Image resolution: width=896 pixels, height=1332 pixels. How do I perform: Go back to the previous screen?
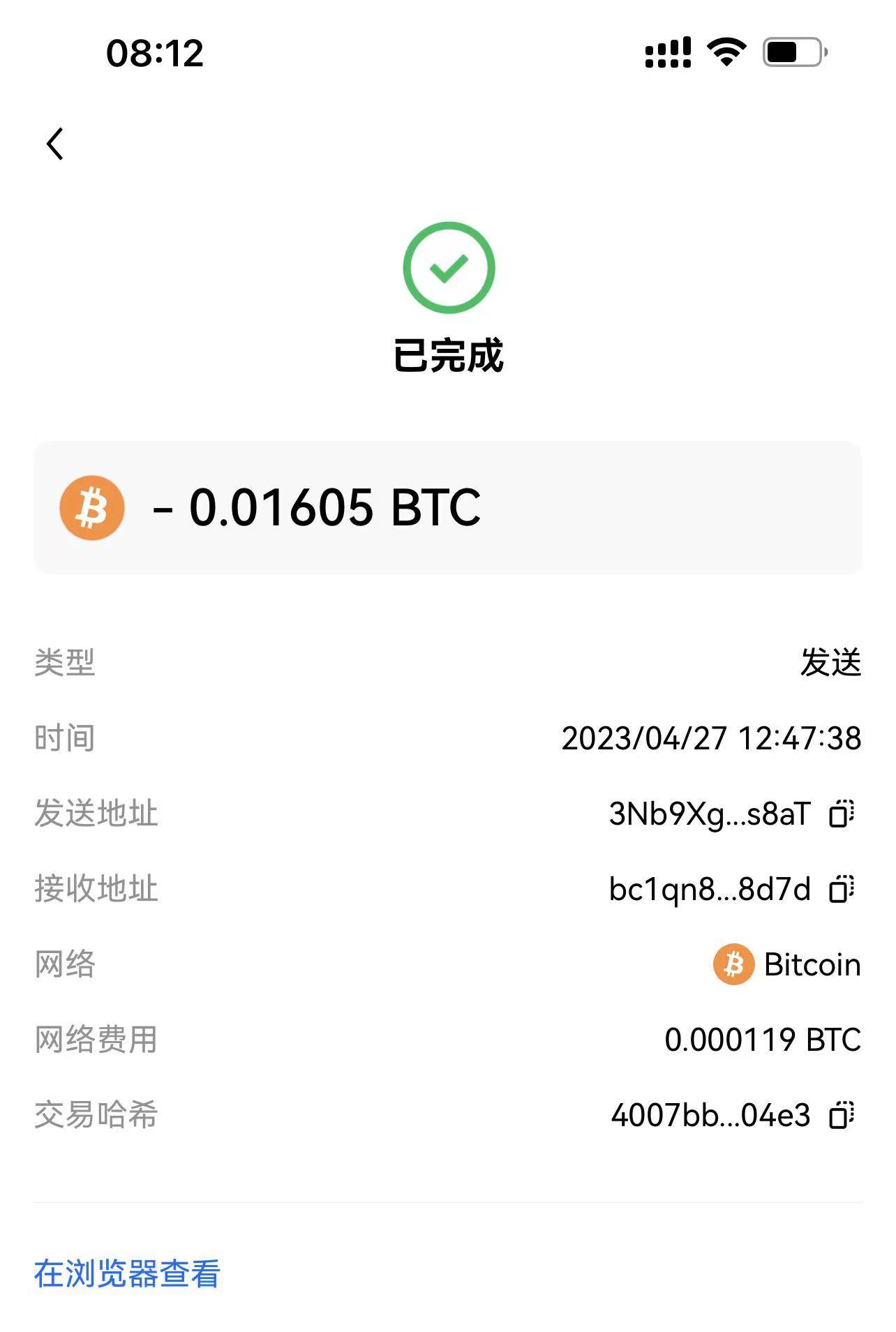[x=55, y=144]
